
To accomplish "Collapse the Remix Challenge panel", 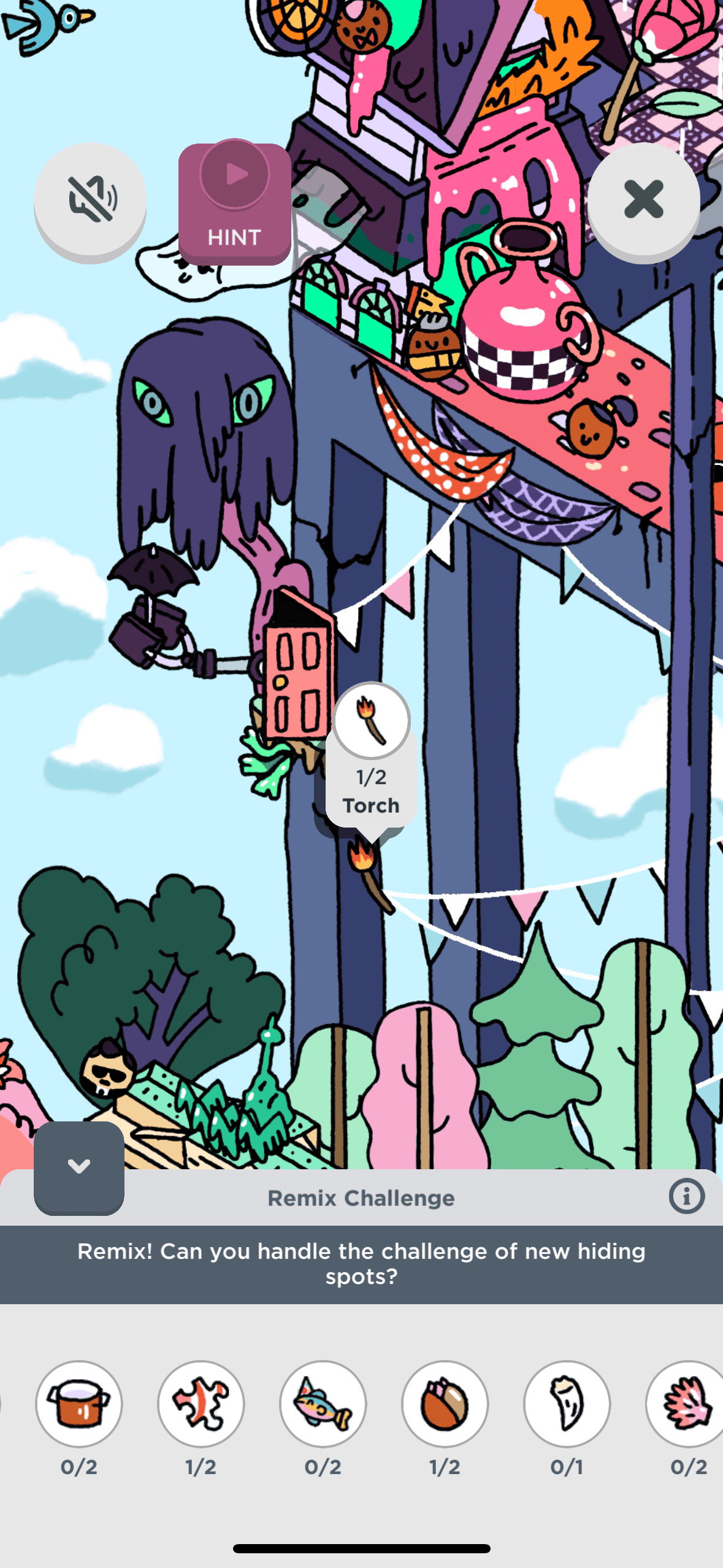I will (79, 1167).
